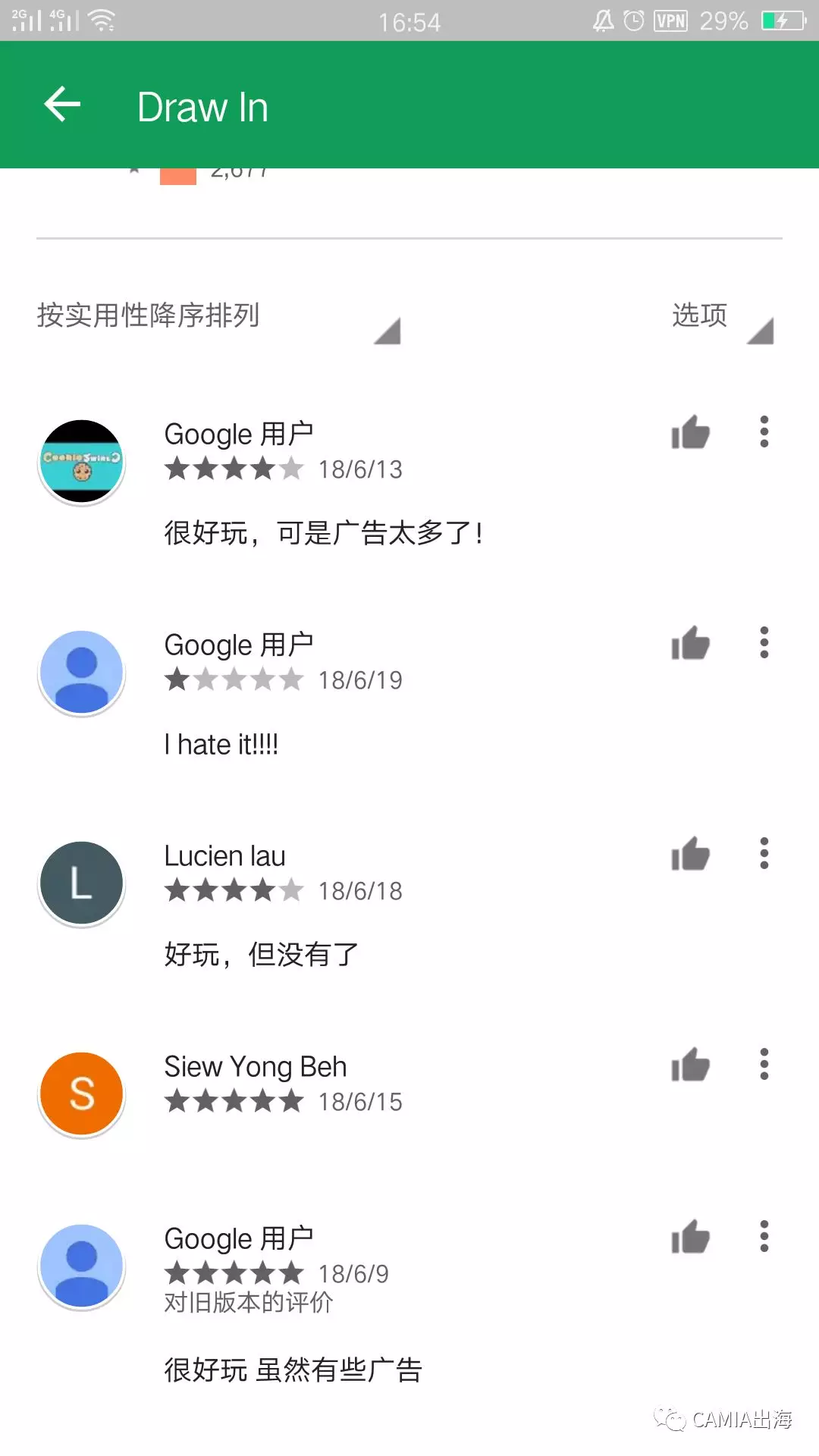Thumb up Siew Yong Beh's review
819x1456 pixels.
click(x=690, y=1065)
